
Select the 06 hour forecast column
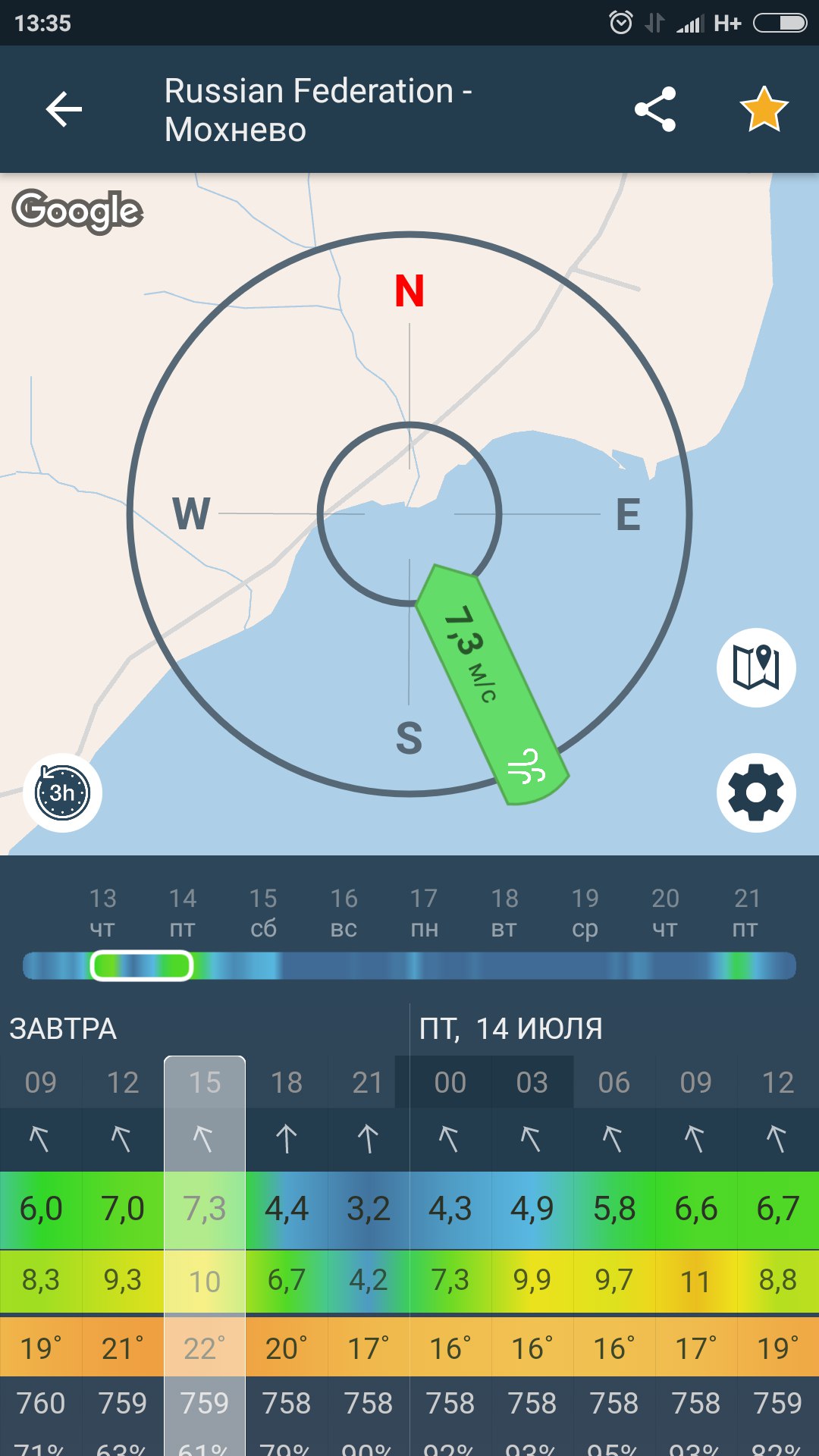click(x=614, y=1082)
